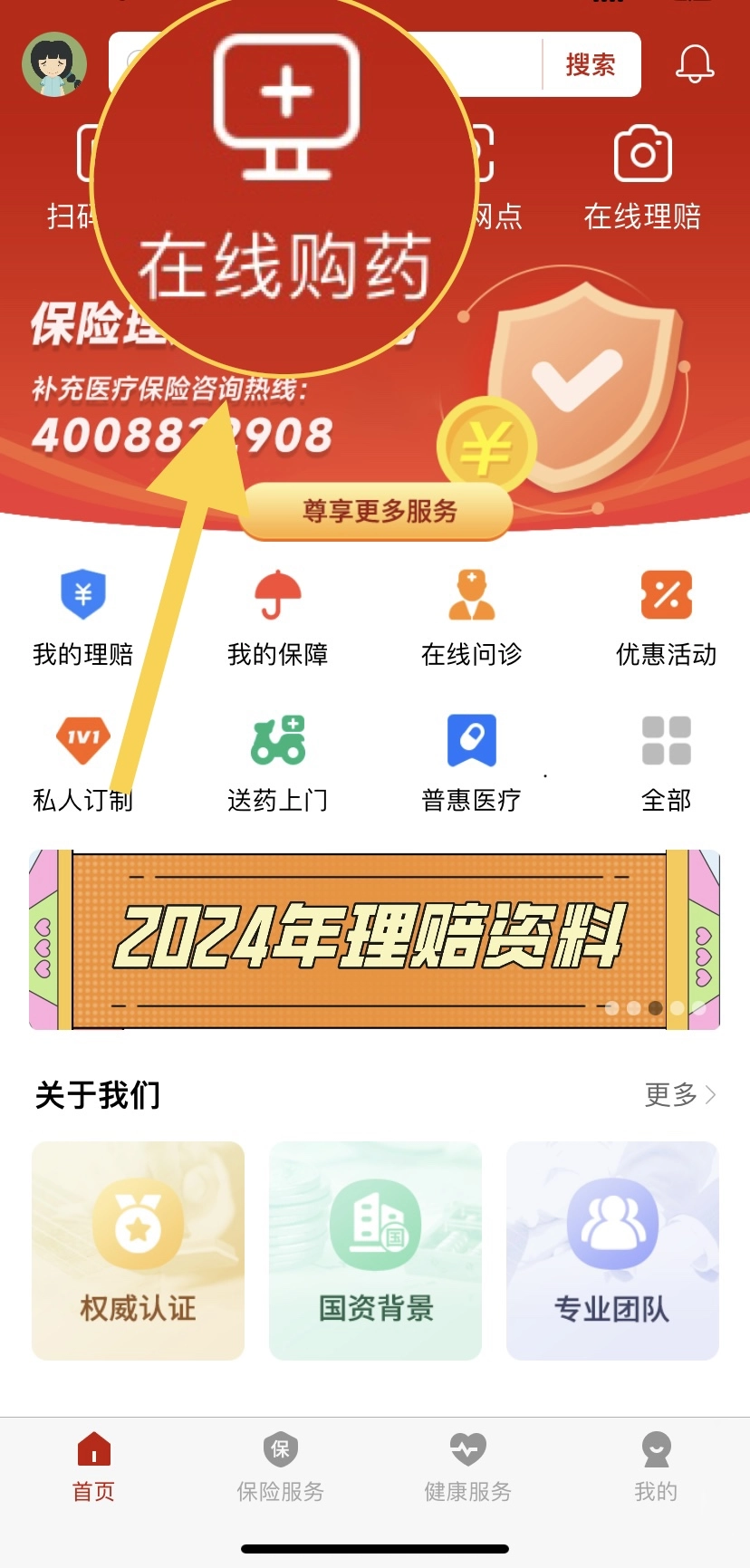Open the 国资背景 card
Screen dimensions: 750x1568
(375, 1250)
